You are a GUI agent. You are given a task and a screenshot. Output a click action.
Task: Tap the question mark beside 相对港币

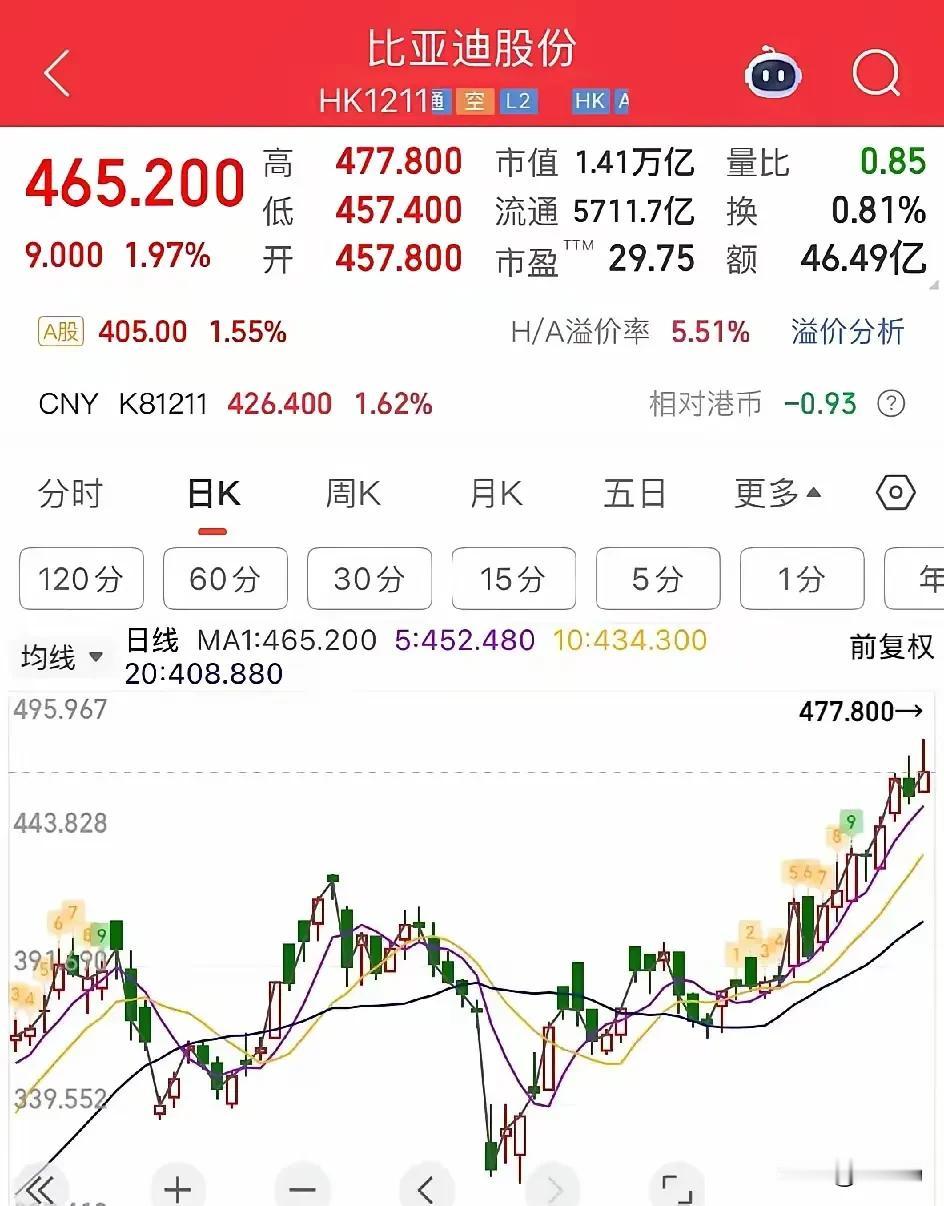coord(890,404)
